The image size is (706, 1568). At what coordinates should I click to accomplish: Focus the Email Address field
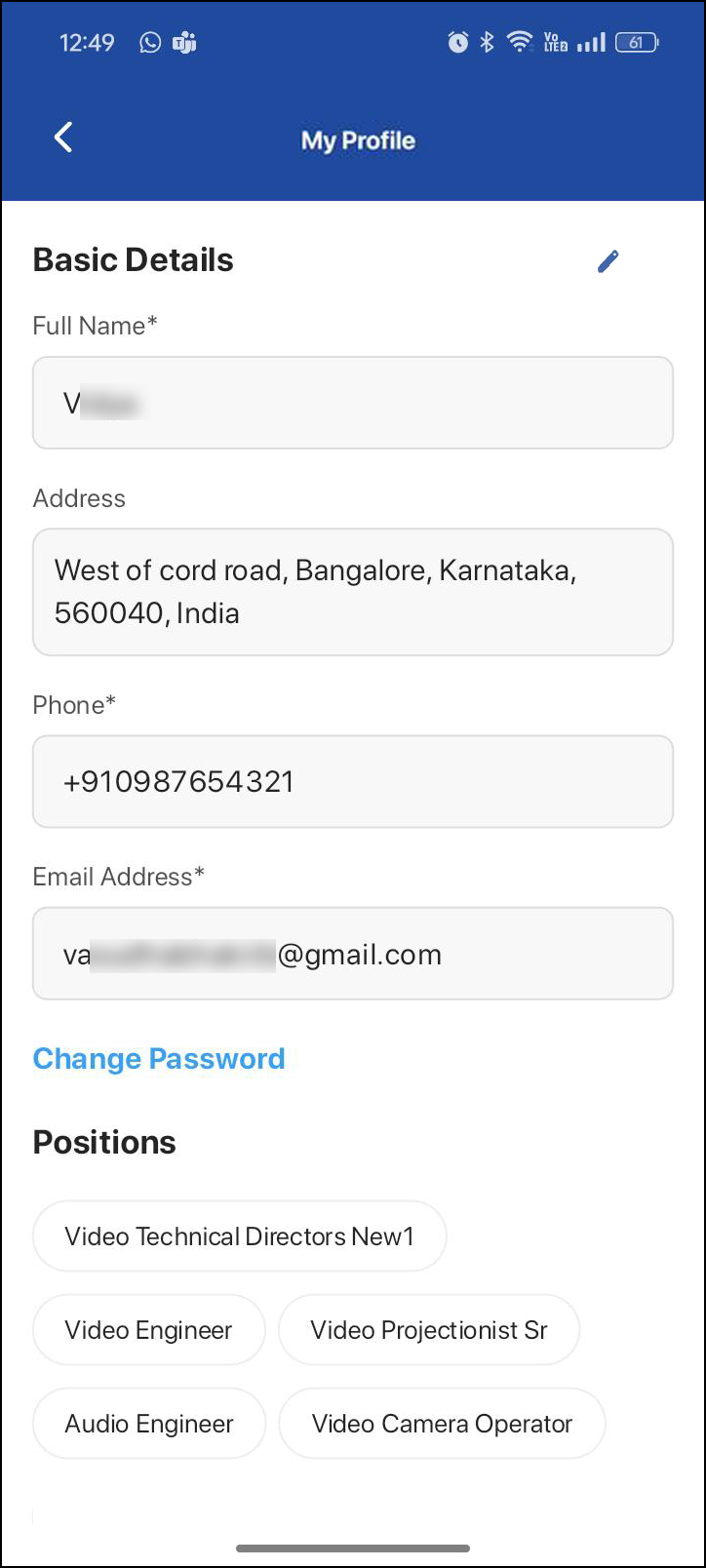click(352, 954)
